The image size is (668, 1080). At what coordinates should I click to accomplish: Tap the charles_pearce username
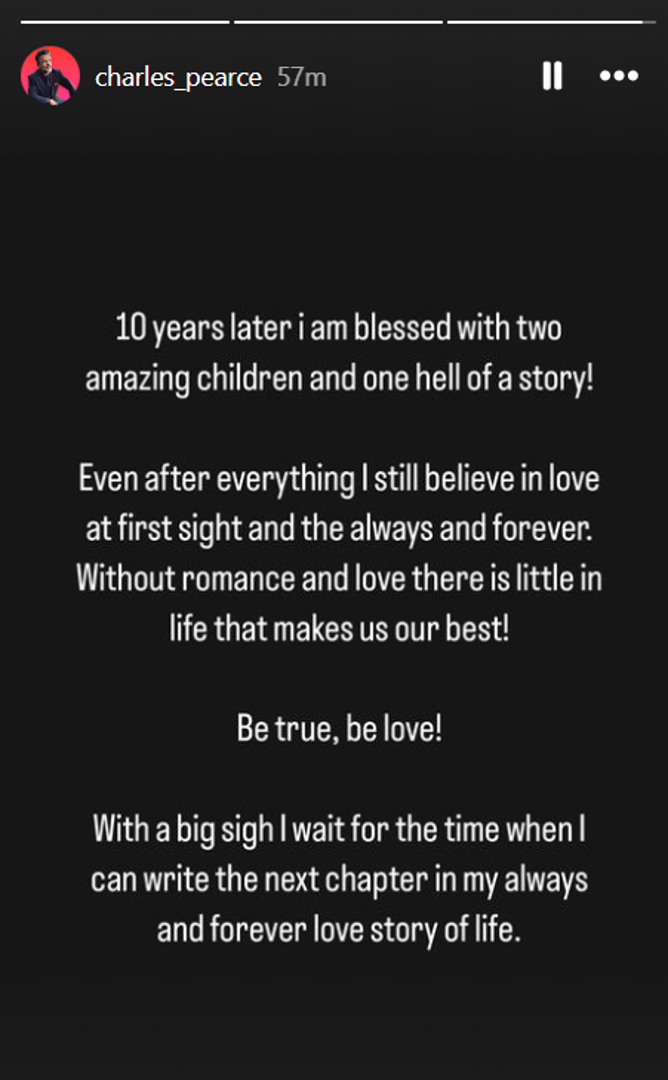[x=178, y=77]
